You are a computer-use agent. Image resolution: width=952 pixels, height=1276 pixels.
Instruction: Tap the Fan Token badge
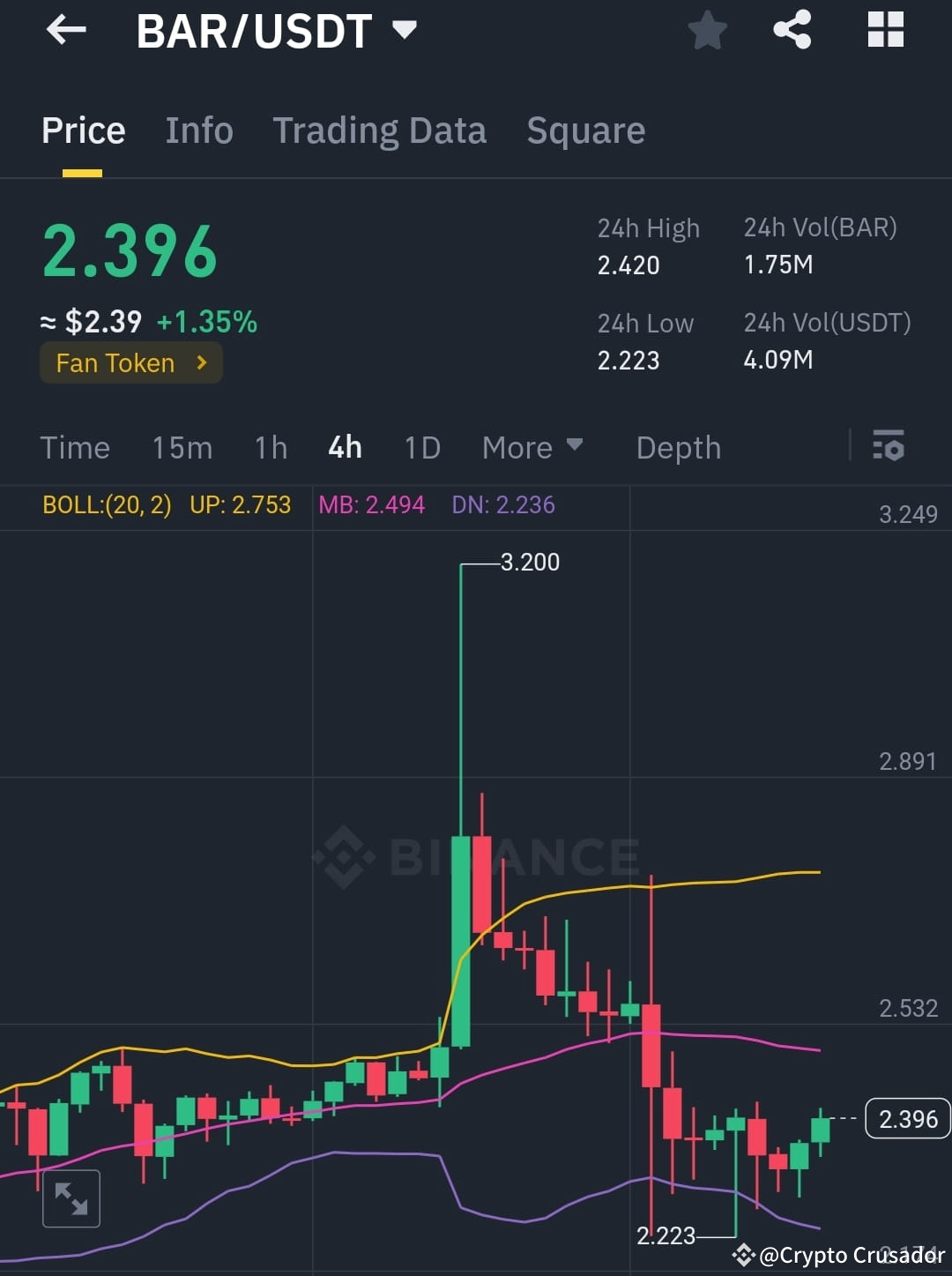click(x=130, y=362)
